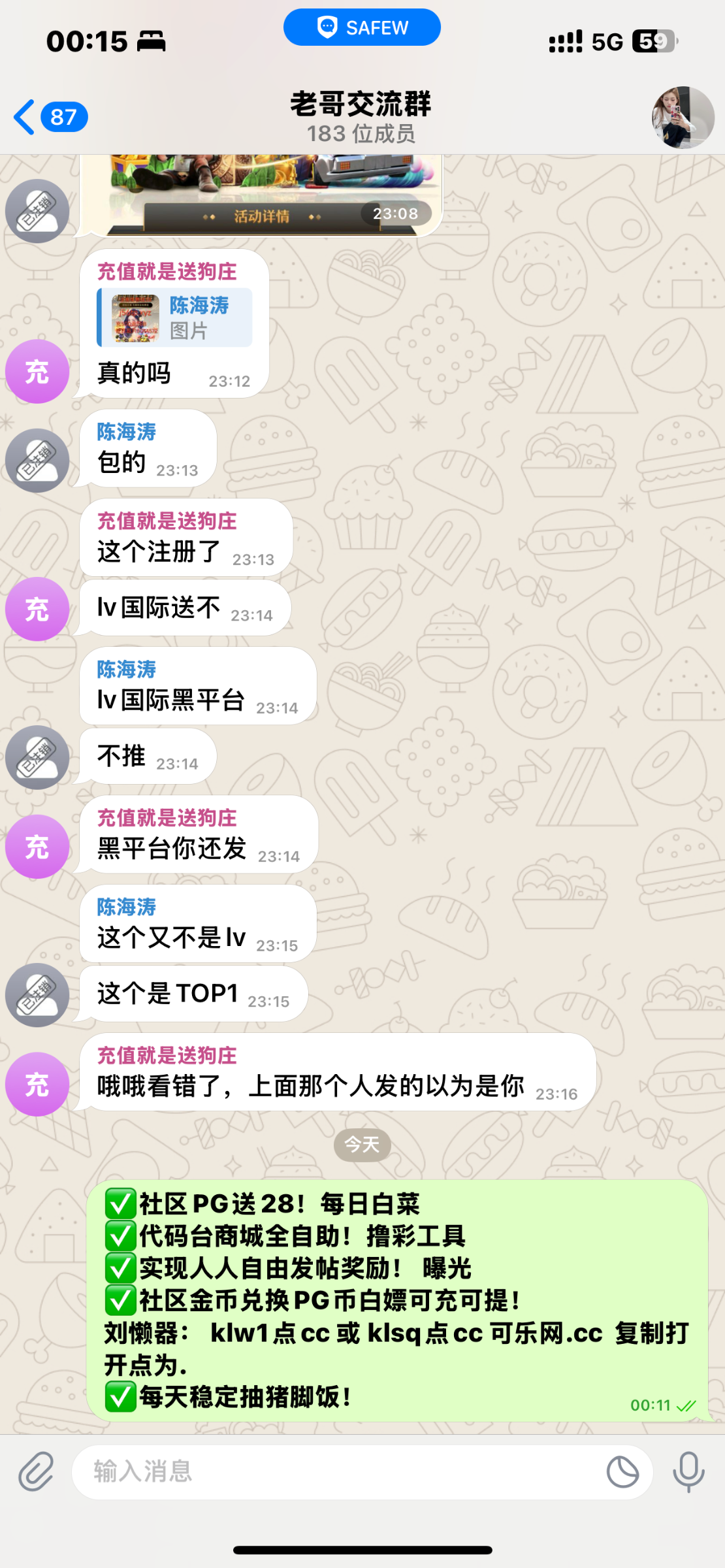Image resolution: width=725 pixels, height=1568 pixels.
Task: Open the deleted-account avatar beside the 包的 message
Action: (37, 461)
